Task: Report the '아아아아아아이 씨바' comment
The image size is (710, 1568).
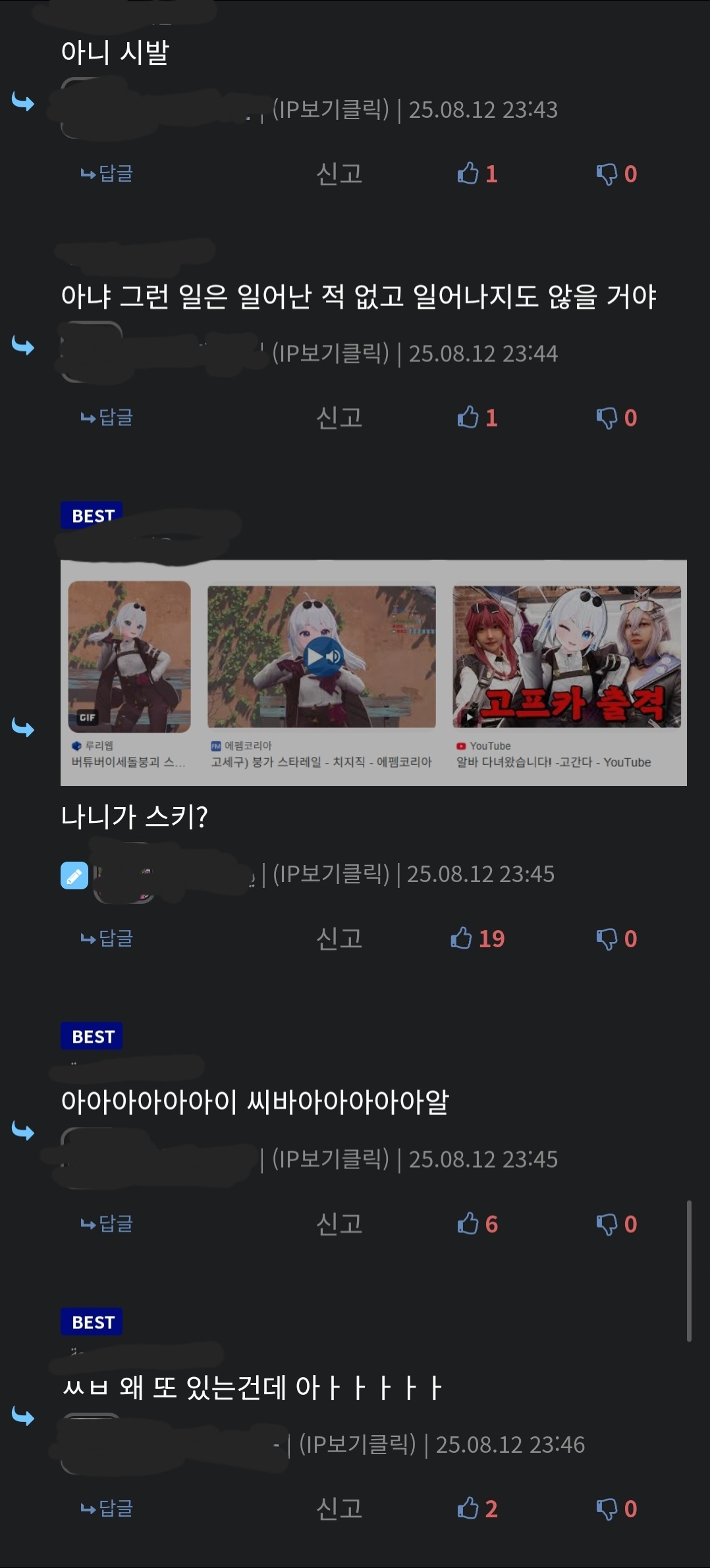Action: (x=339, y=1224)
